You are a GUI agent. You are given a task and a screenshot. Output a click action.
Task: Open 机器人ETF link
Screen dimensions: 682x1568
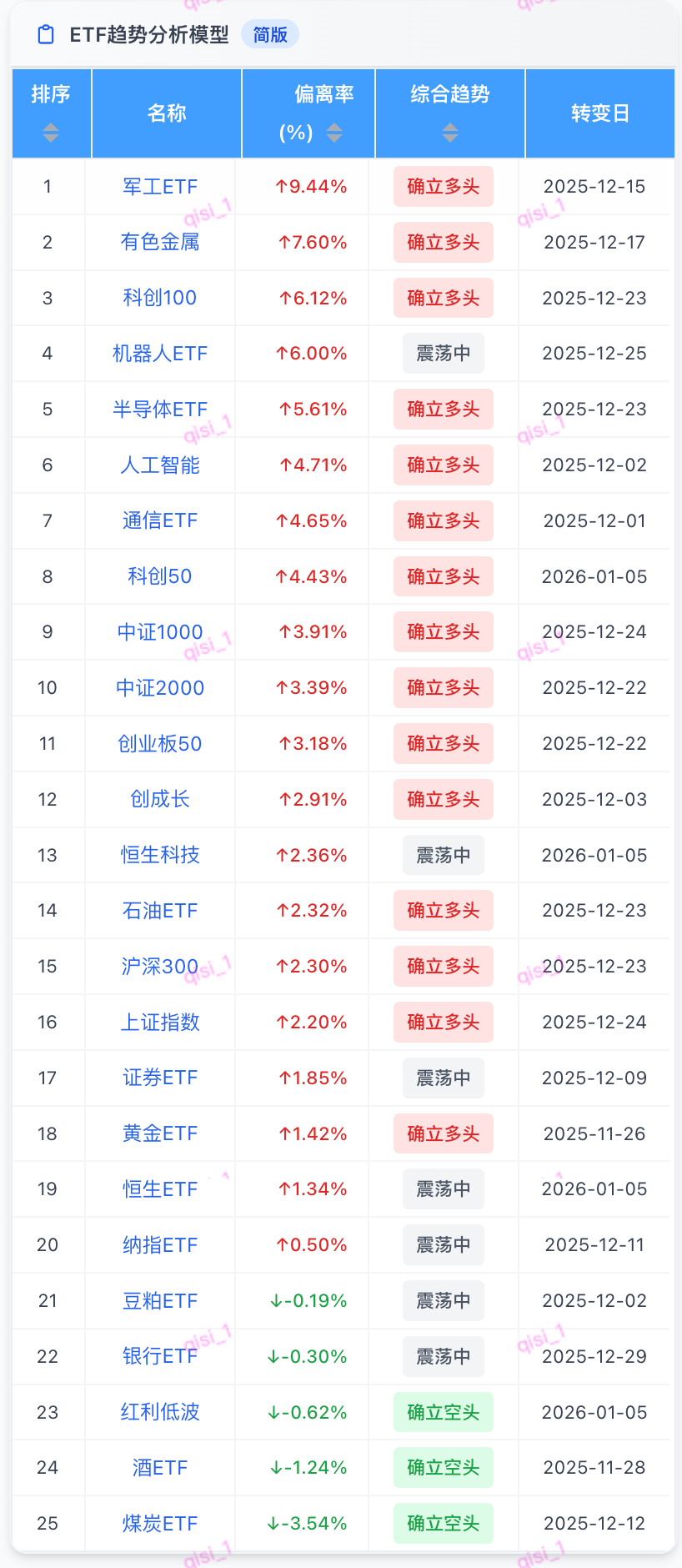tap(160, 354)
